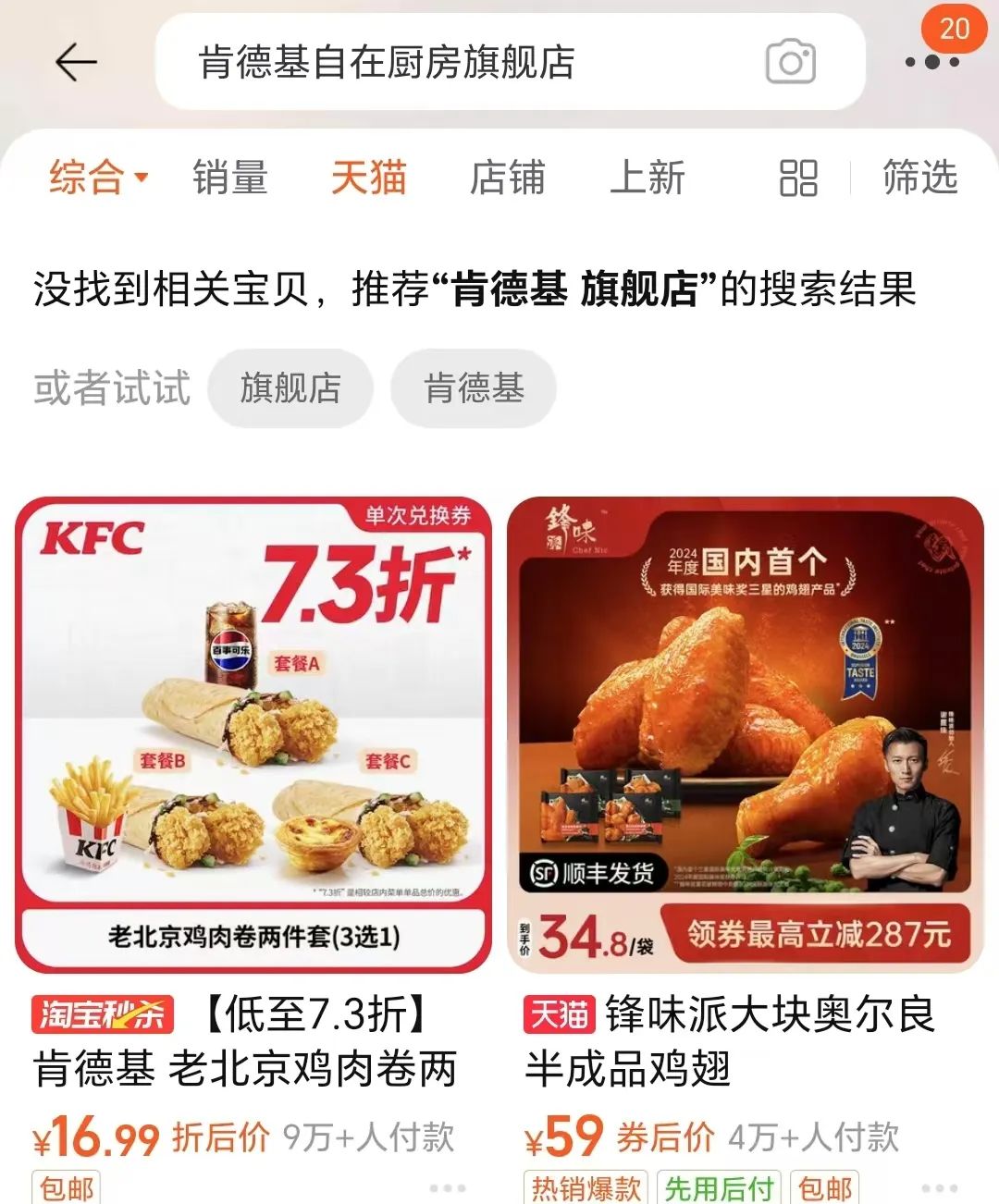Go back using the arrow icon
Image resolution: width=999 pixels, height=1204 pixels.
pos(76,63)
